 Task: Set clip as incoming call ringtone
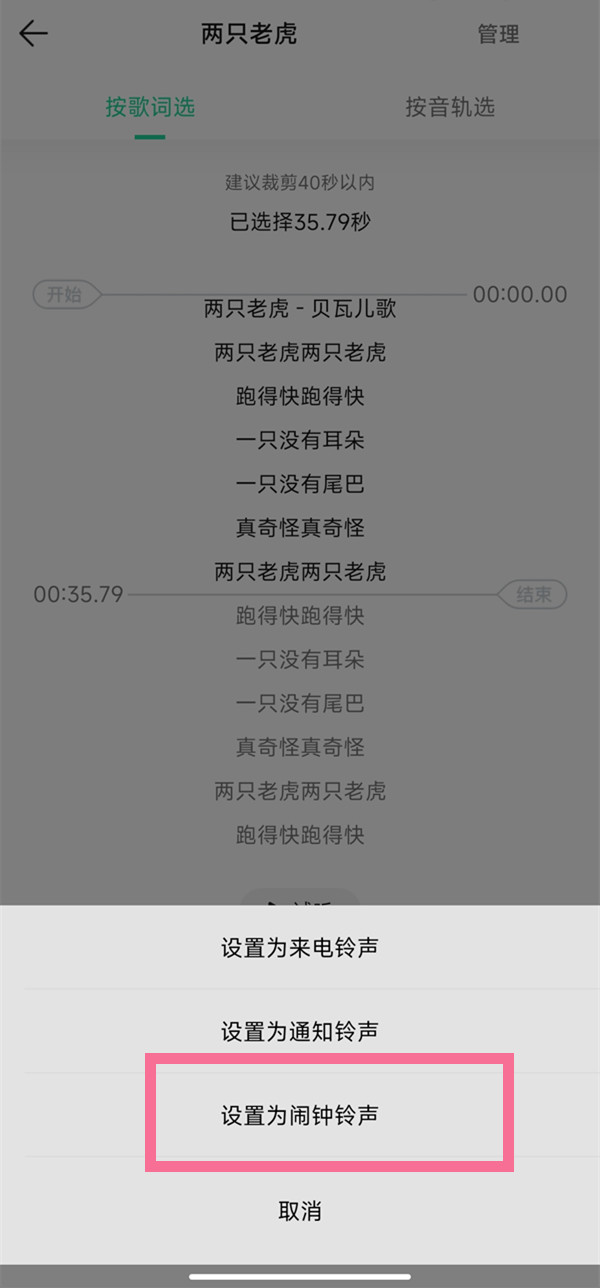pos(299,947)
